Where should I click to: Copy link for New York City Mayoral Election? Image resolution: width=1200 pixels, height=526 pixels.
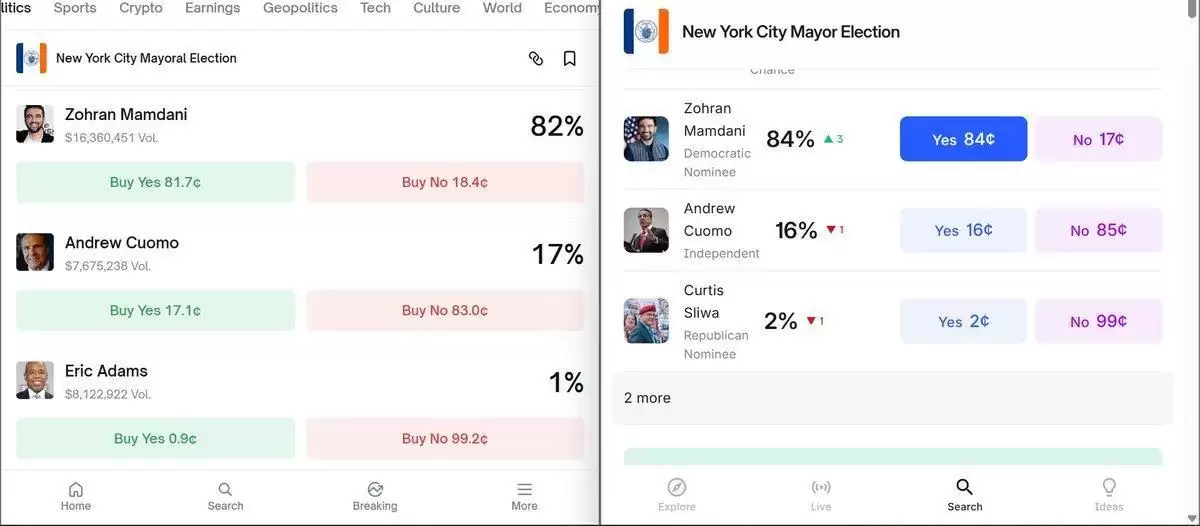pyautogui.click(x=536, y=59)
